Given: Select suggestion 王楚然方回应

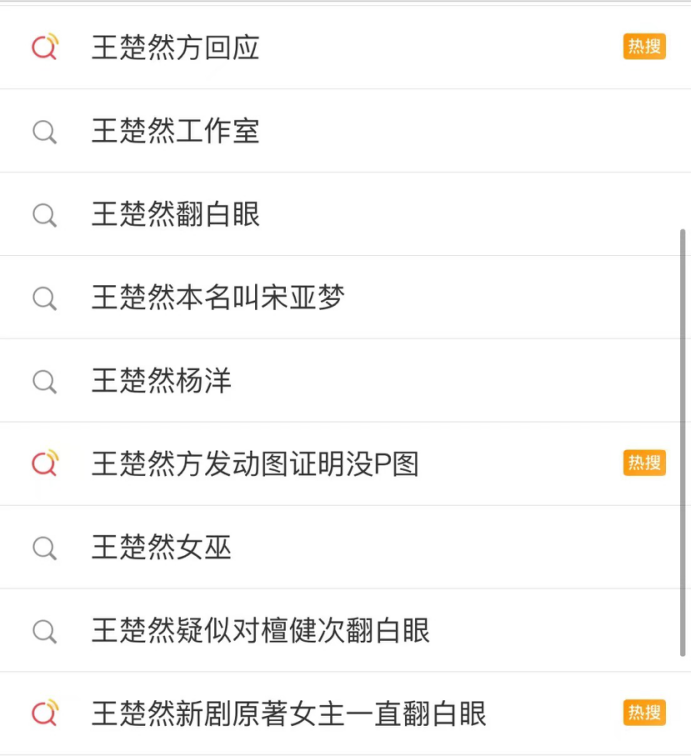Looking at the screenshot, I should coord(176,47).
